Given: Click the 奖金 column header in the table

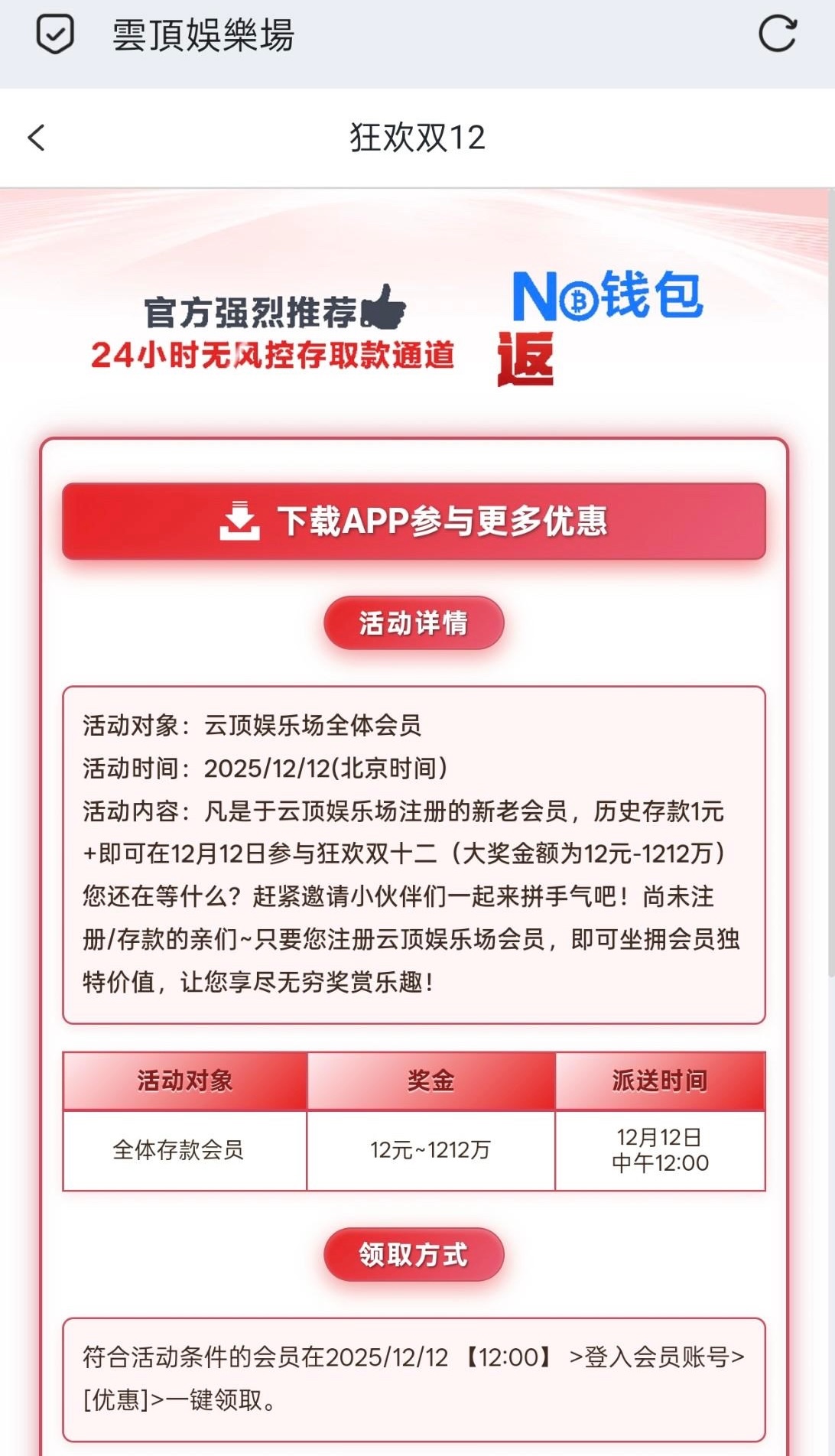Looking at the screenshot, I should click(x=430, y=1080).
